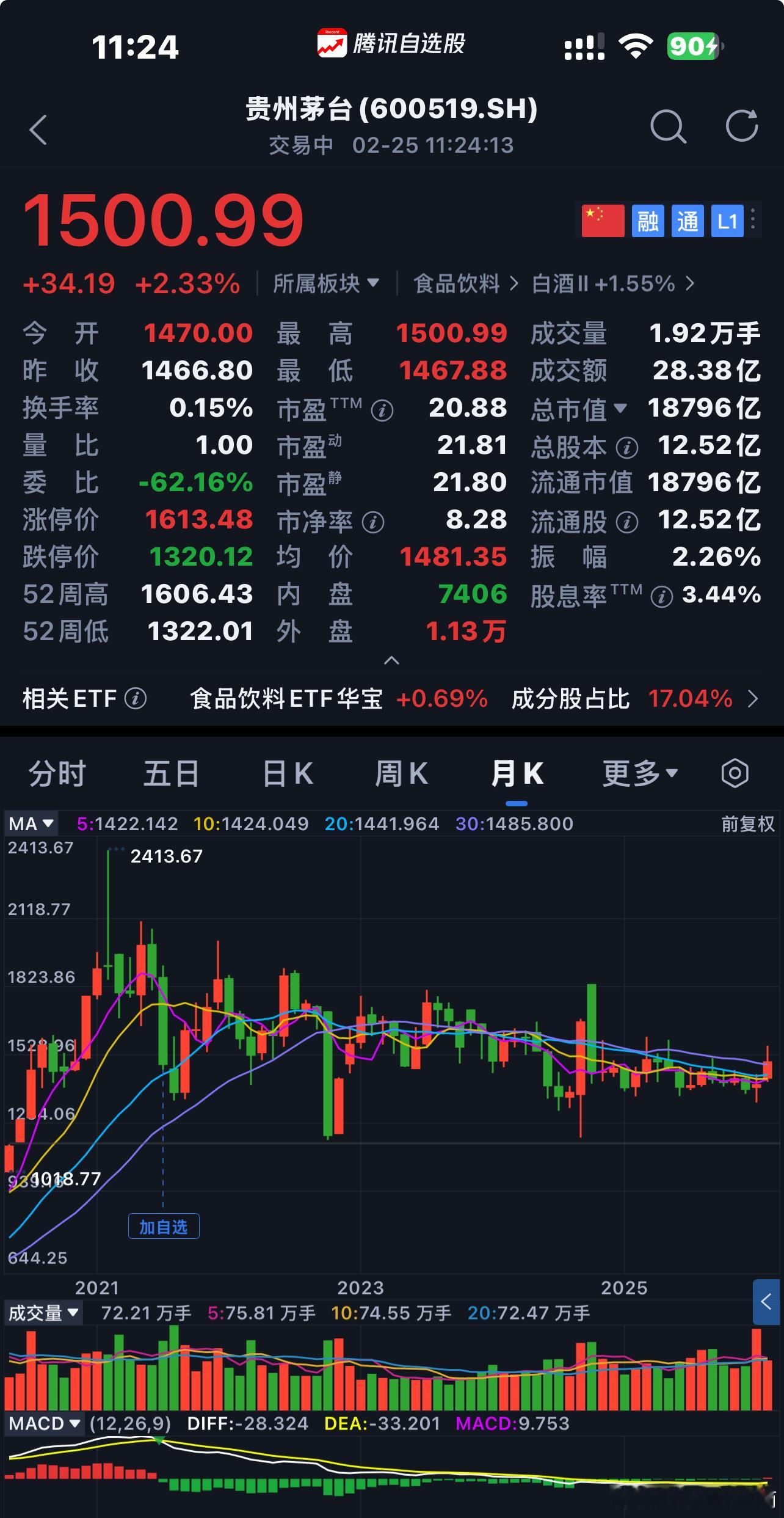Collapse the detailed quote panel via chevron
This screenshot has height=1518, width=784.
pyautogui.click(x=391, y=662)
